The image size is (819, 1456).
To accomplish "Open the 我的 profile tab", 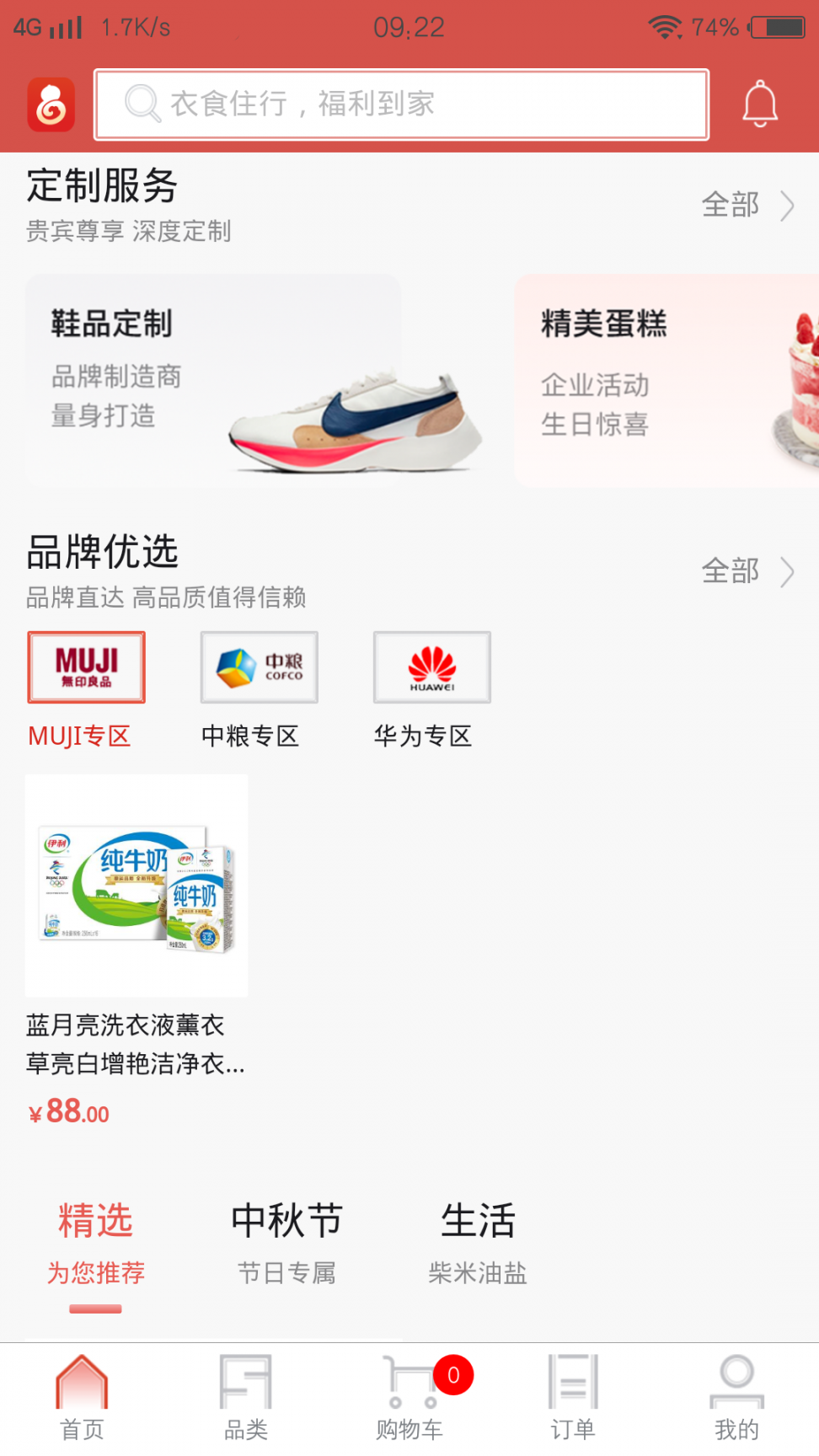I will pyautogui.click(x=736, y=1399).
